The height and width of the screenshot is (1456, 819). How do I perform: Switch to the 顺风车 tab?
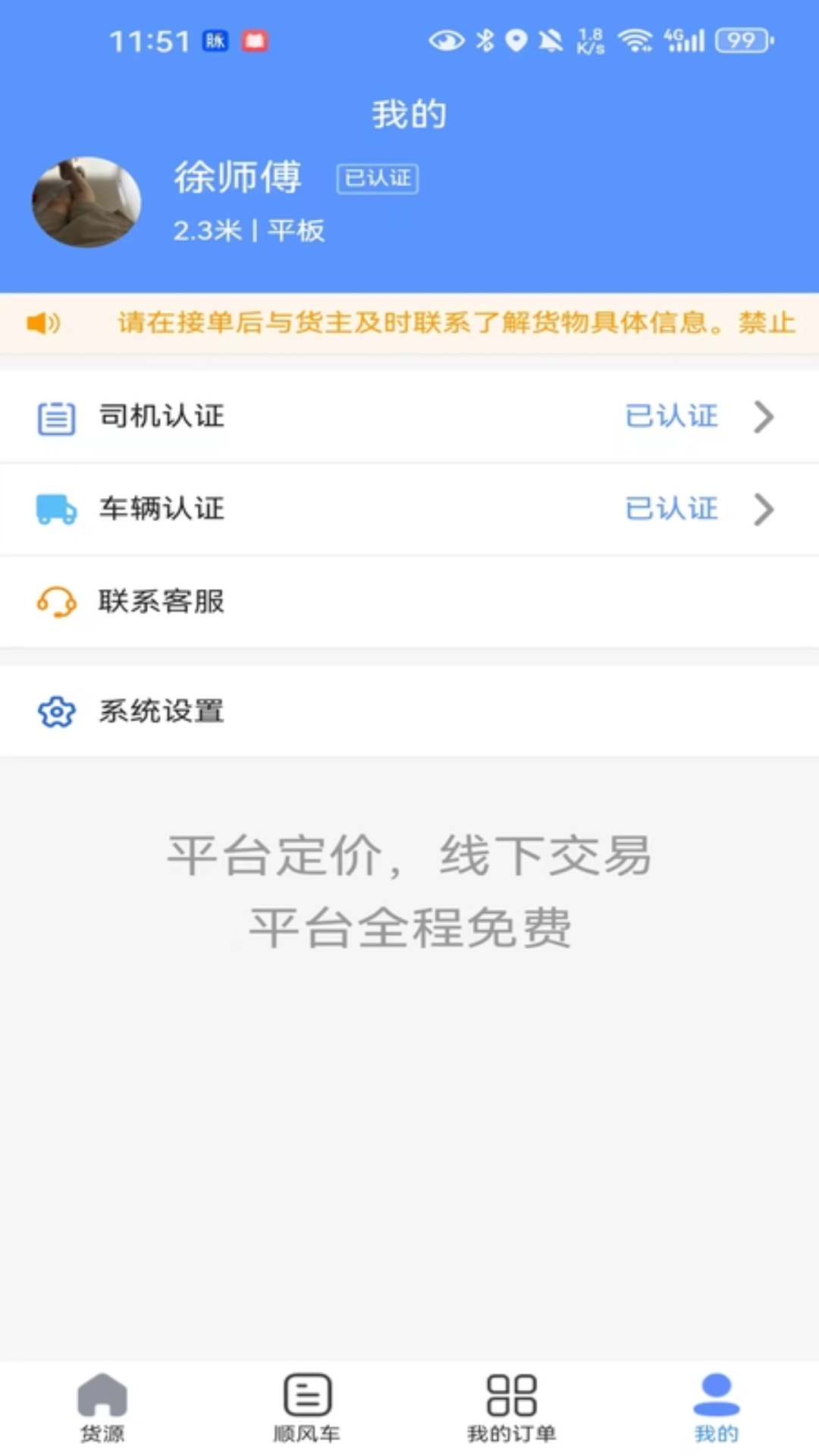(307, 1407)
